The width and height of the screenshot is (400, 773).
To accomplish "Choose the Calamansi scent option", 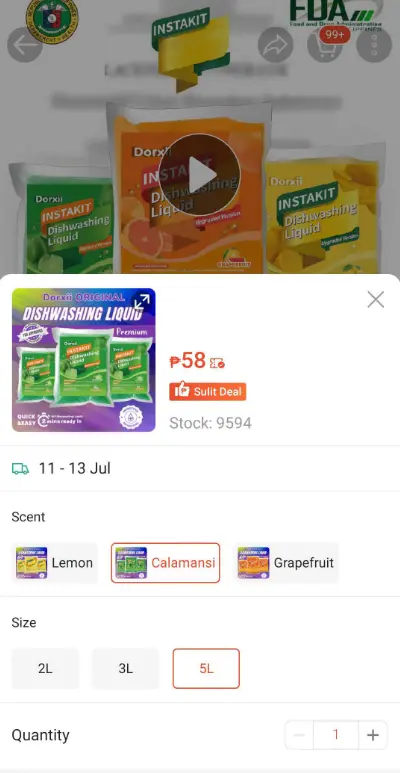I will point(165,562).
